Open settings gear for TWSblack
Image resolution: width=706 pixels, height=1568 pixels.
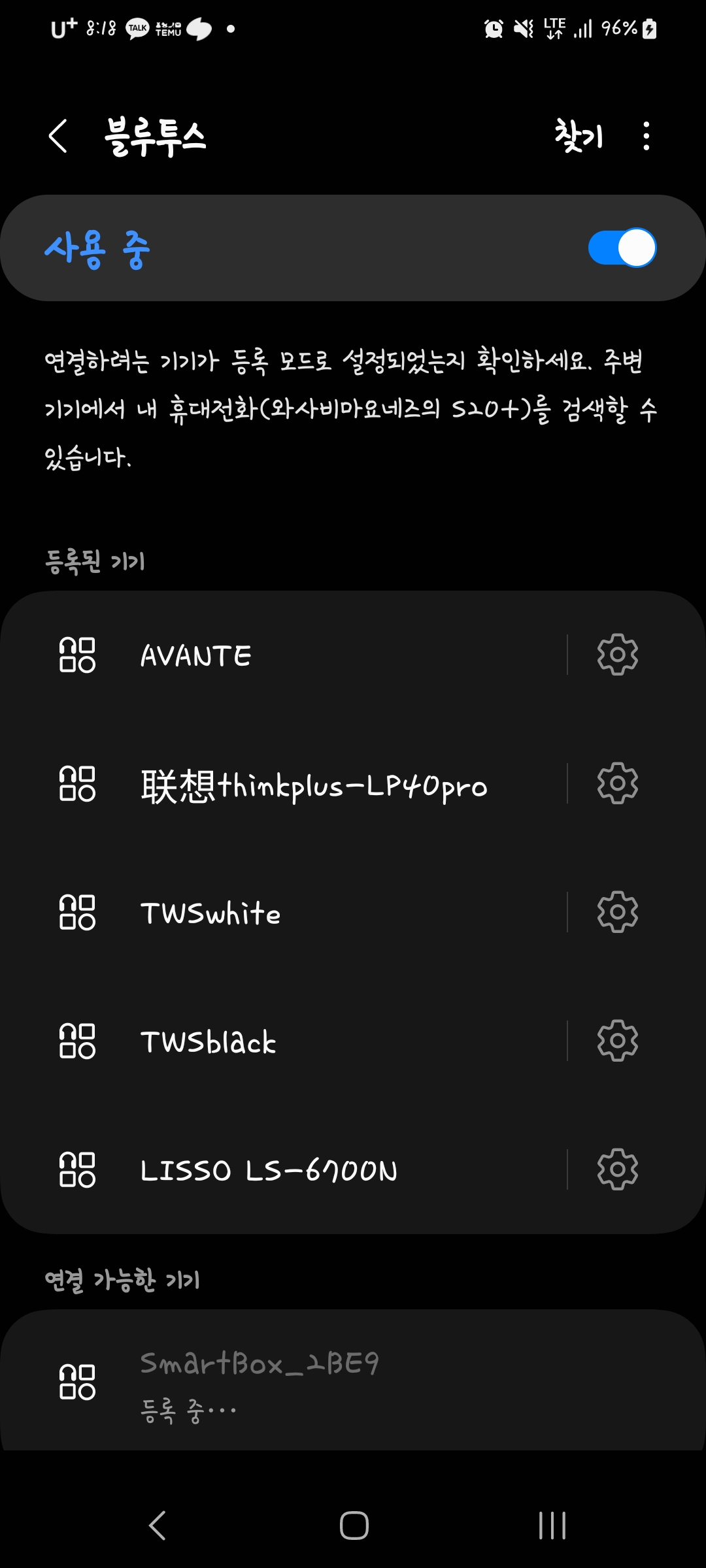coord(617,1041)
